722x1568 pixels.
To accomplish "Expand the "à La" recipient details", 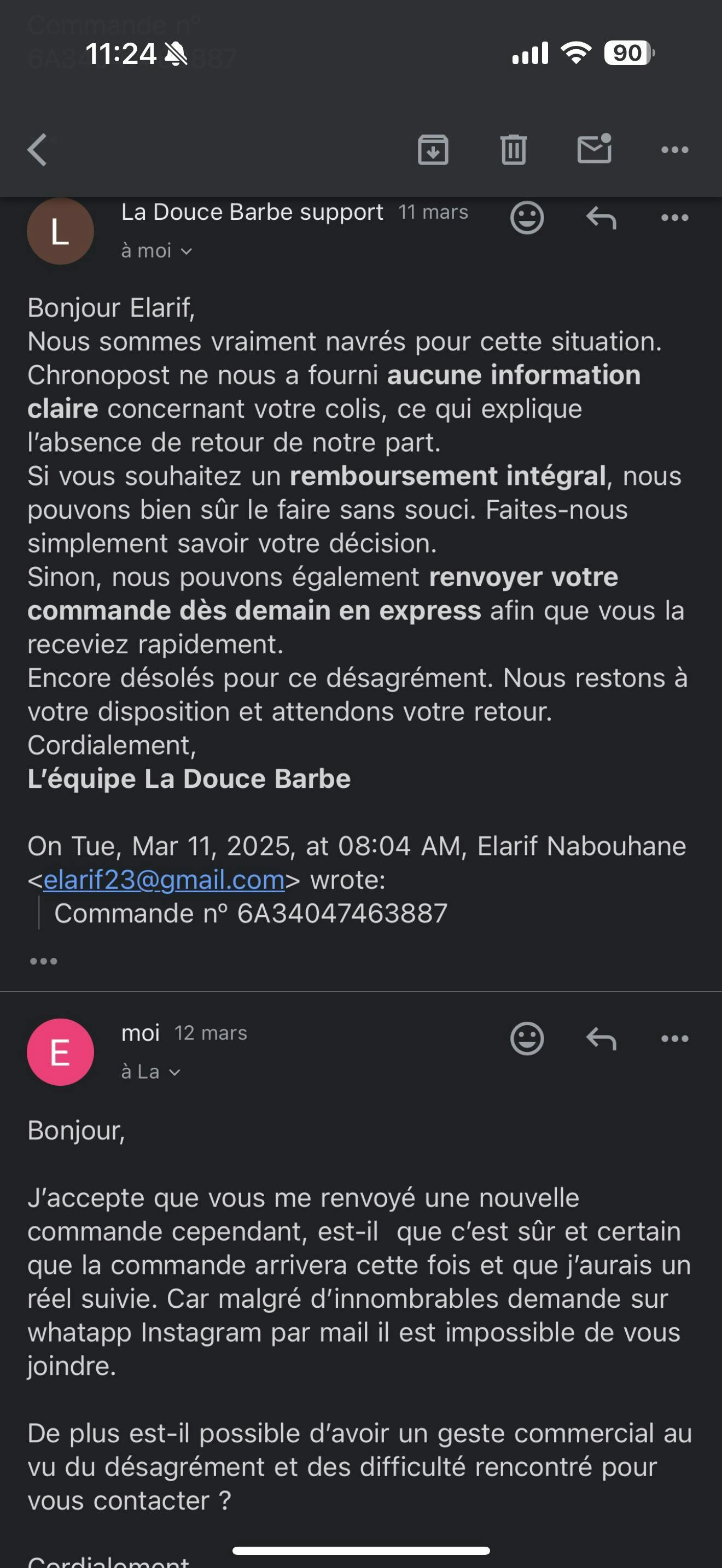I will tap(151, 1072).
